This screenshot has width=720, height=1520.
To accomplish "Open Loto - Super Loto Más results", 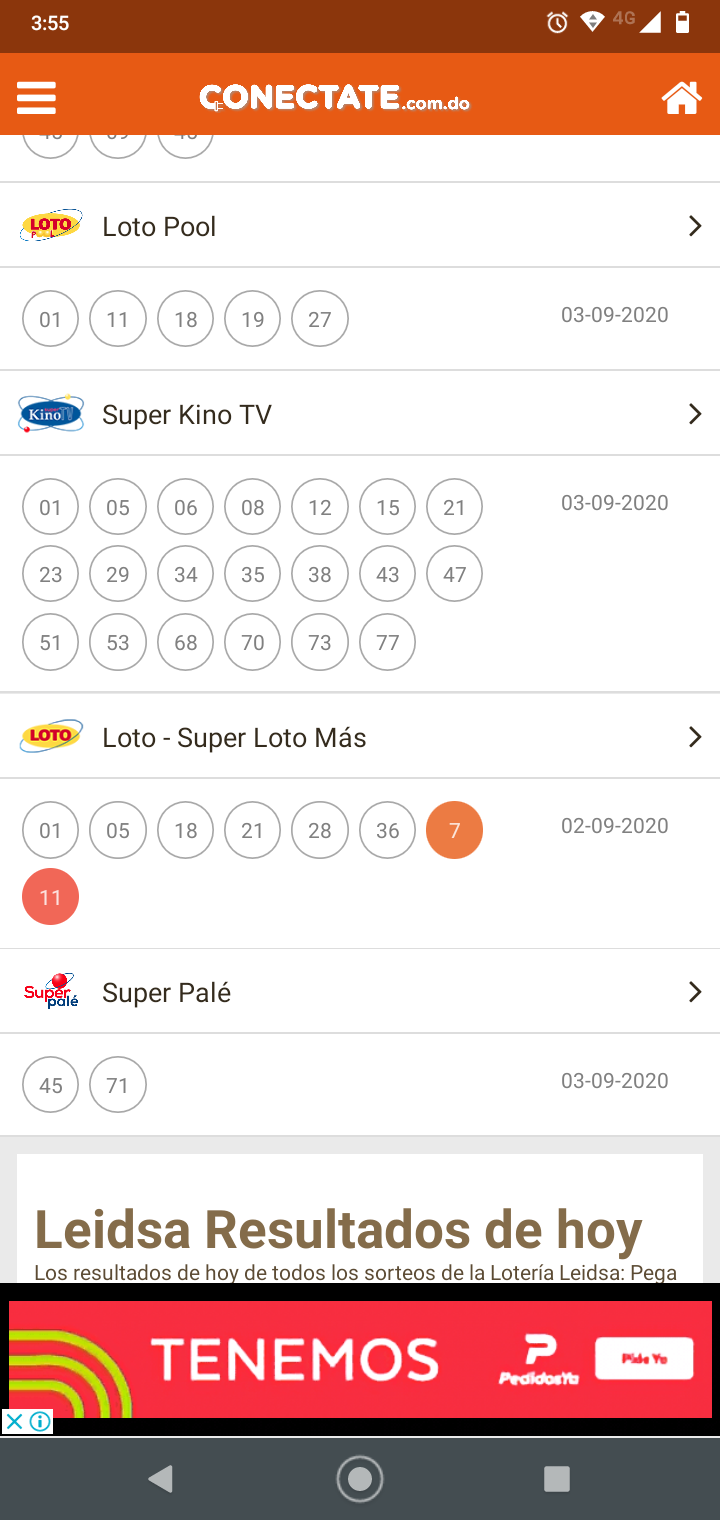I will pyautogui.click(x=360, y=737).
